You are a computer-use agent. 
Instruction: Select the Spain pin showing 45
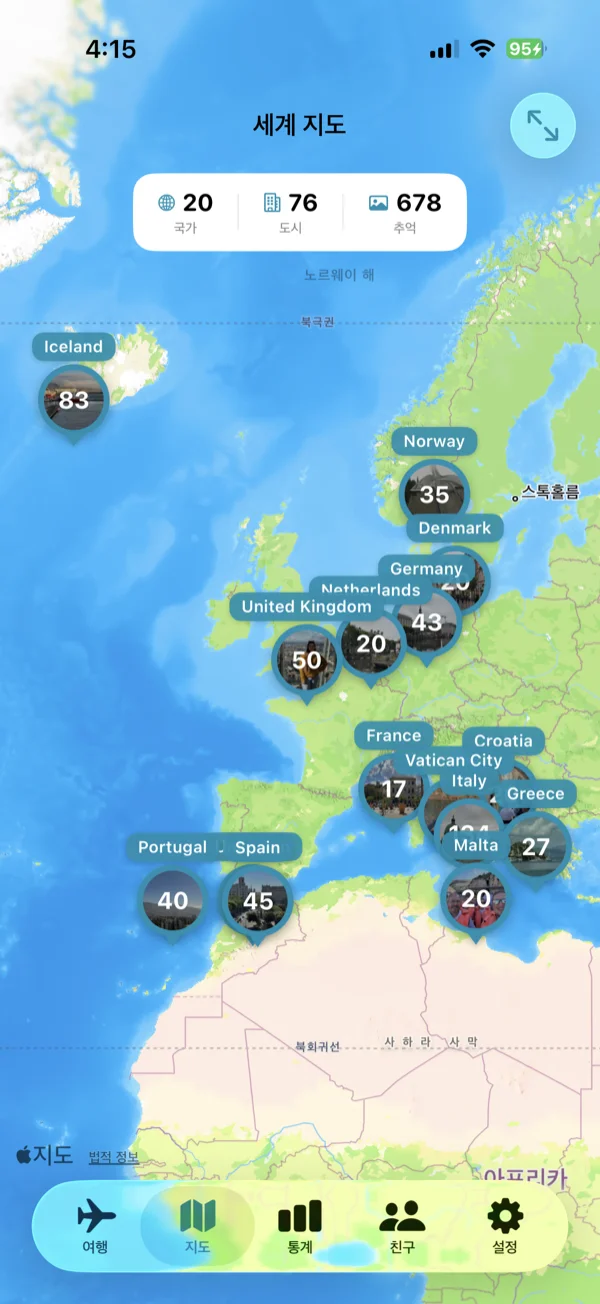pyautogui.click(x=257, y=900)
